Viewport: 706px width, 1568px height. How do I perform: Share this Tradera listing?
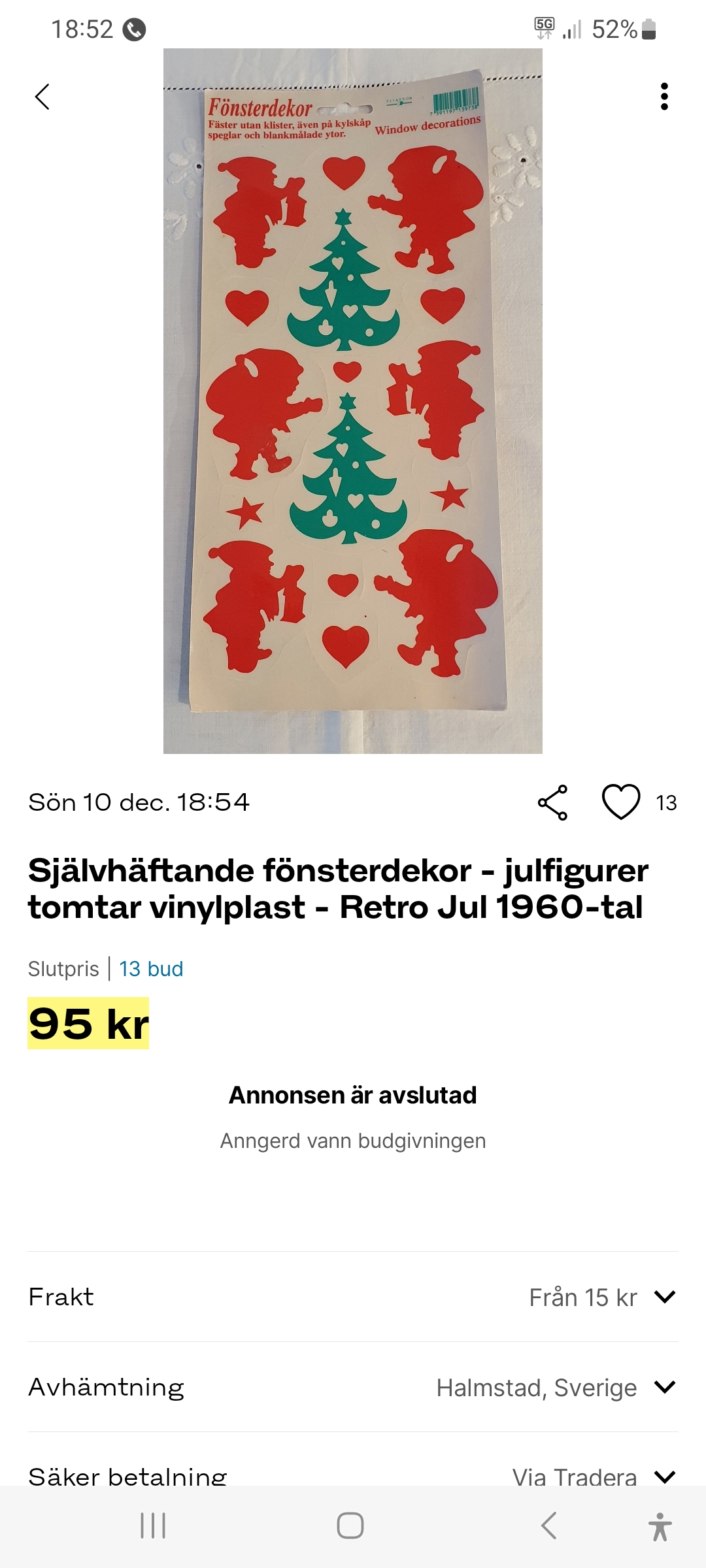pos(552,802)
